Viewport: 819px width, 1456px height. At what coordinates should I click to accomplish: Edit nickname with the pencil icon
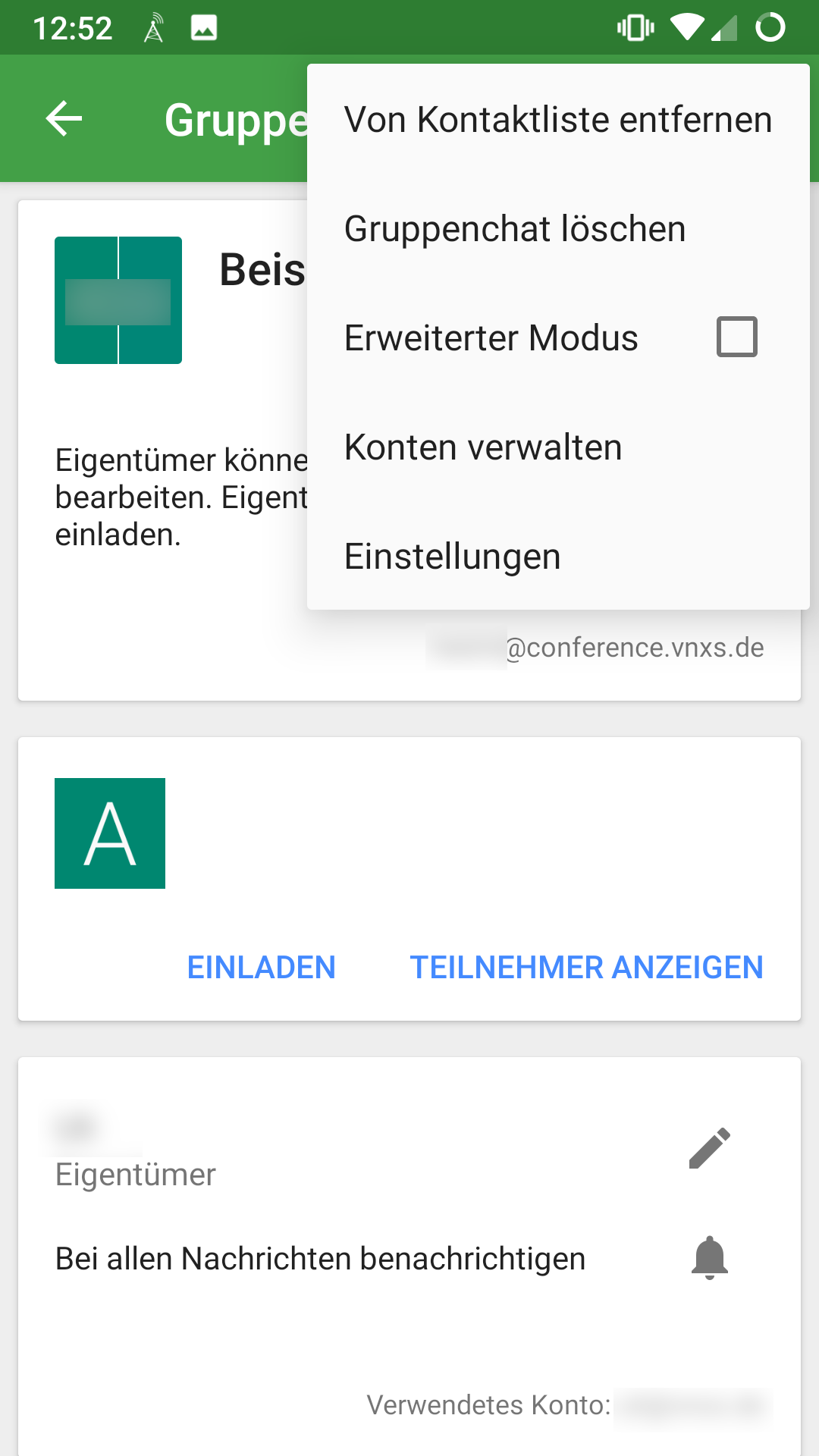coord(710,1148)
